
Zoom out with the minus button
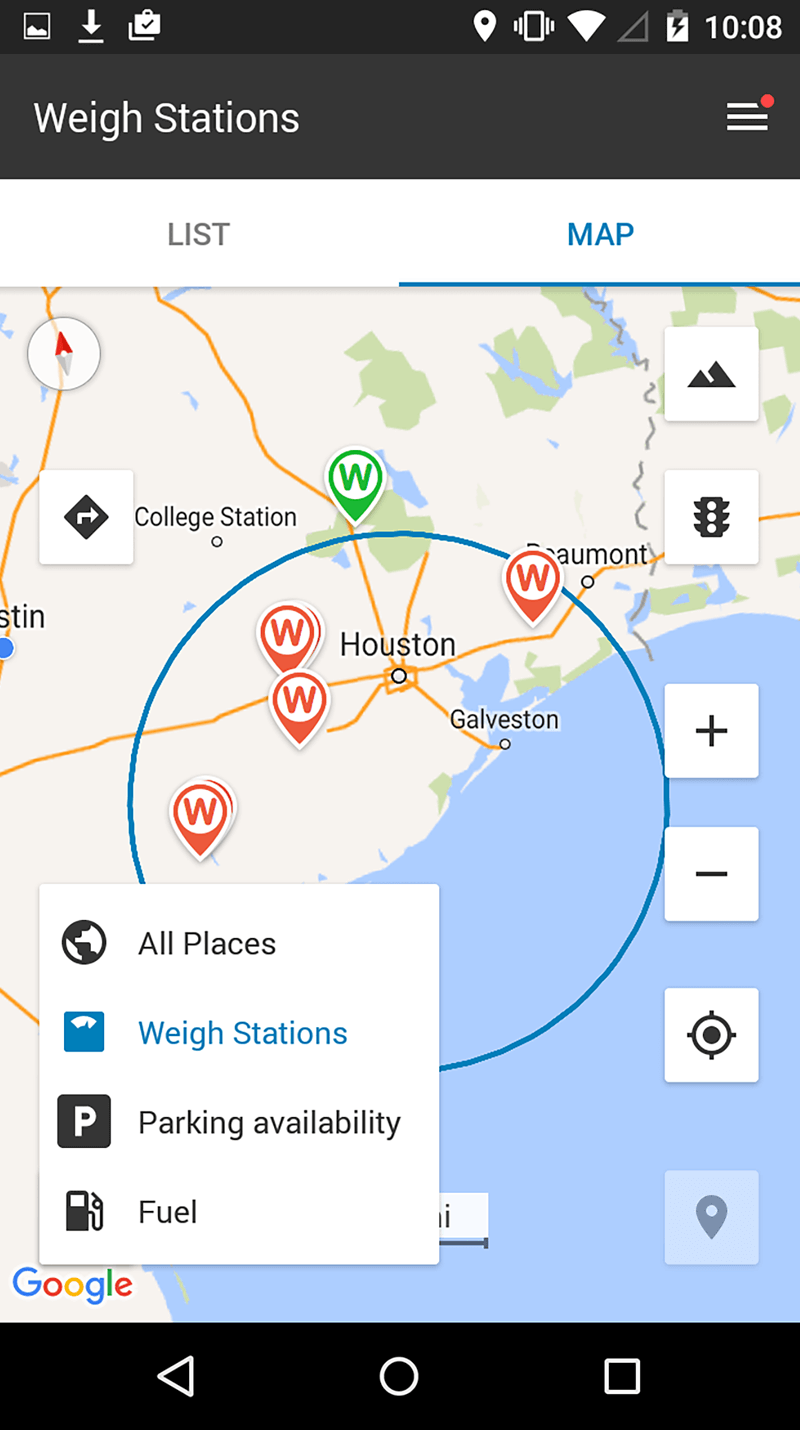click(x=711, y=874)
